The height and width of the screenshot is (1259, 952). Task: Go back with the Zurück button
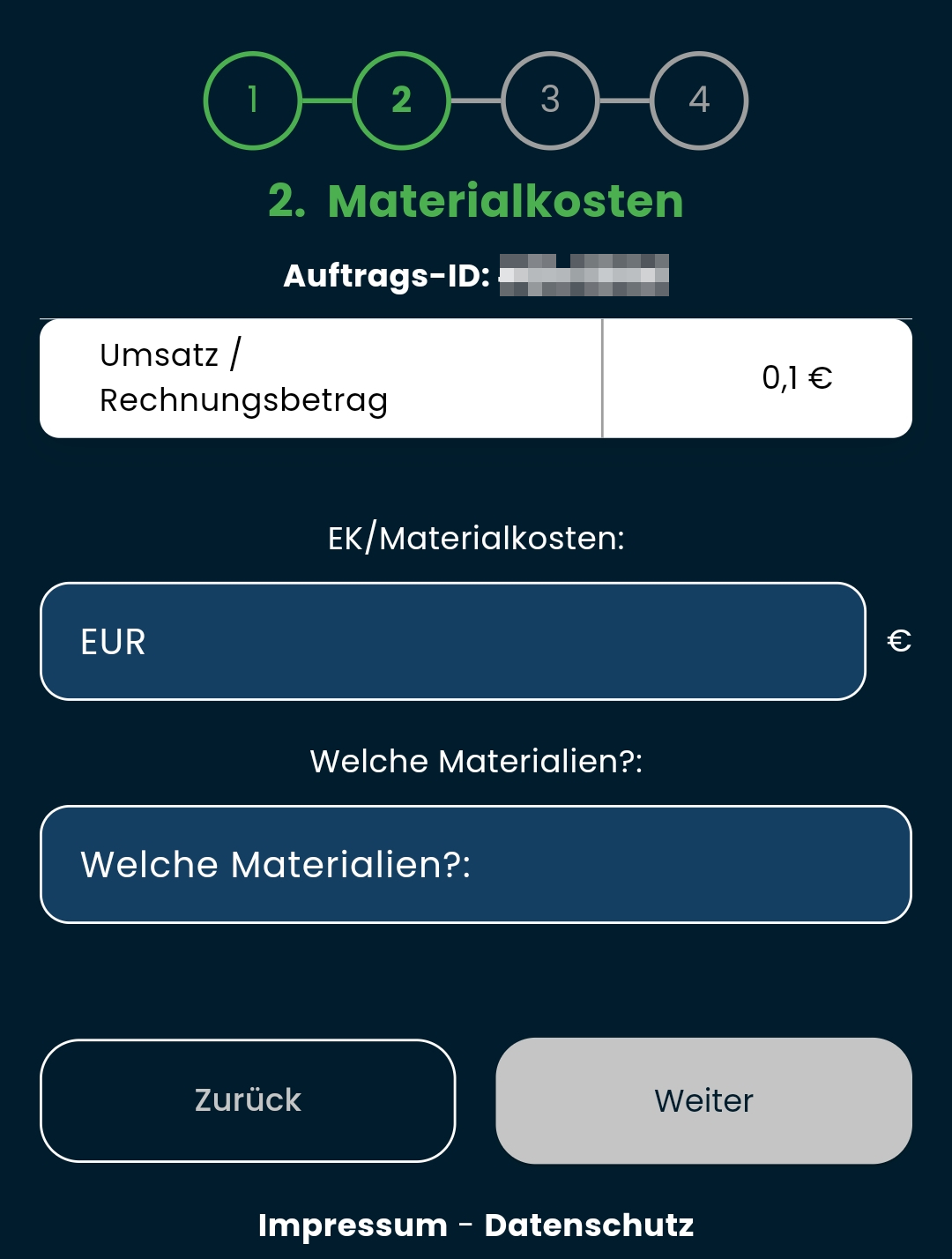point(248,1100)
